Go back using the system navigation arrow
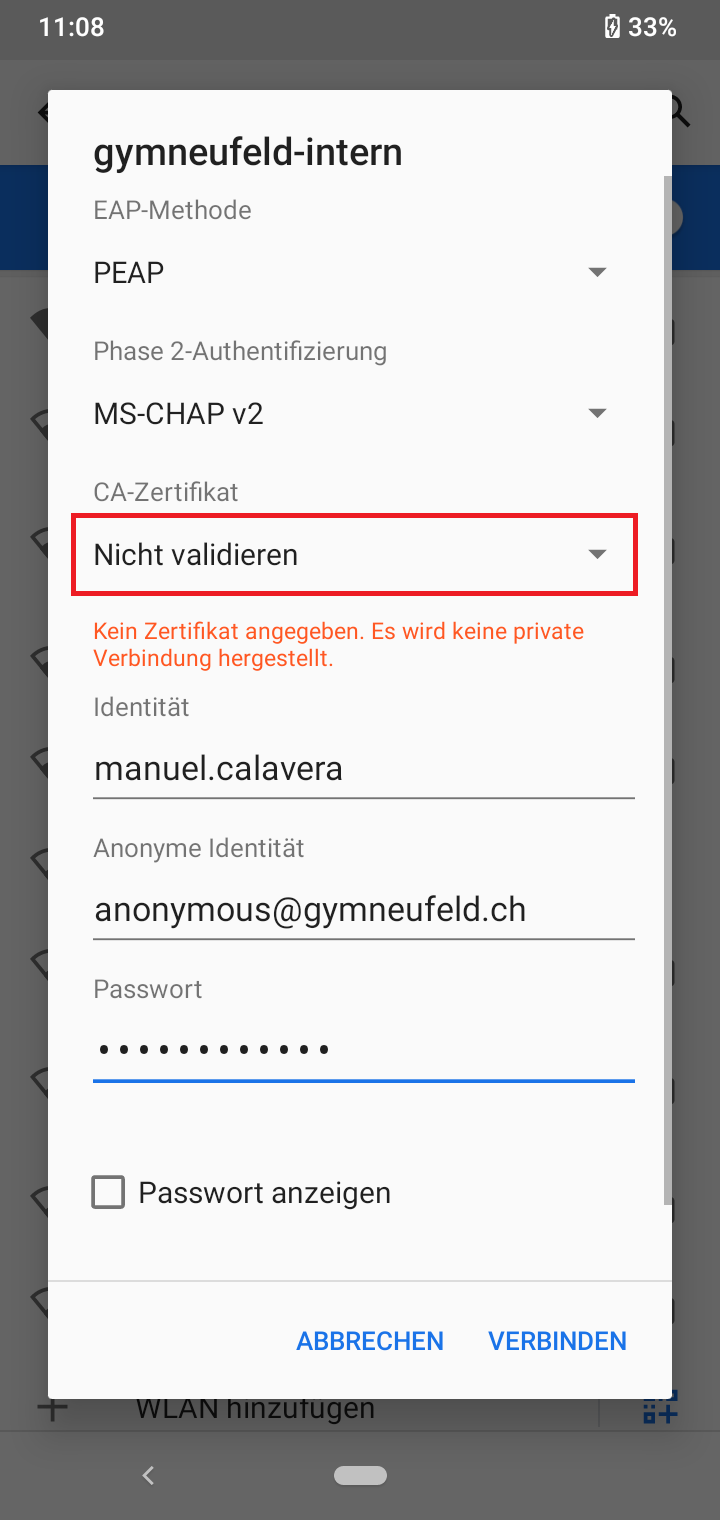720x1520 pixels. coord(148,1475)
